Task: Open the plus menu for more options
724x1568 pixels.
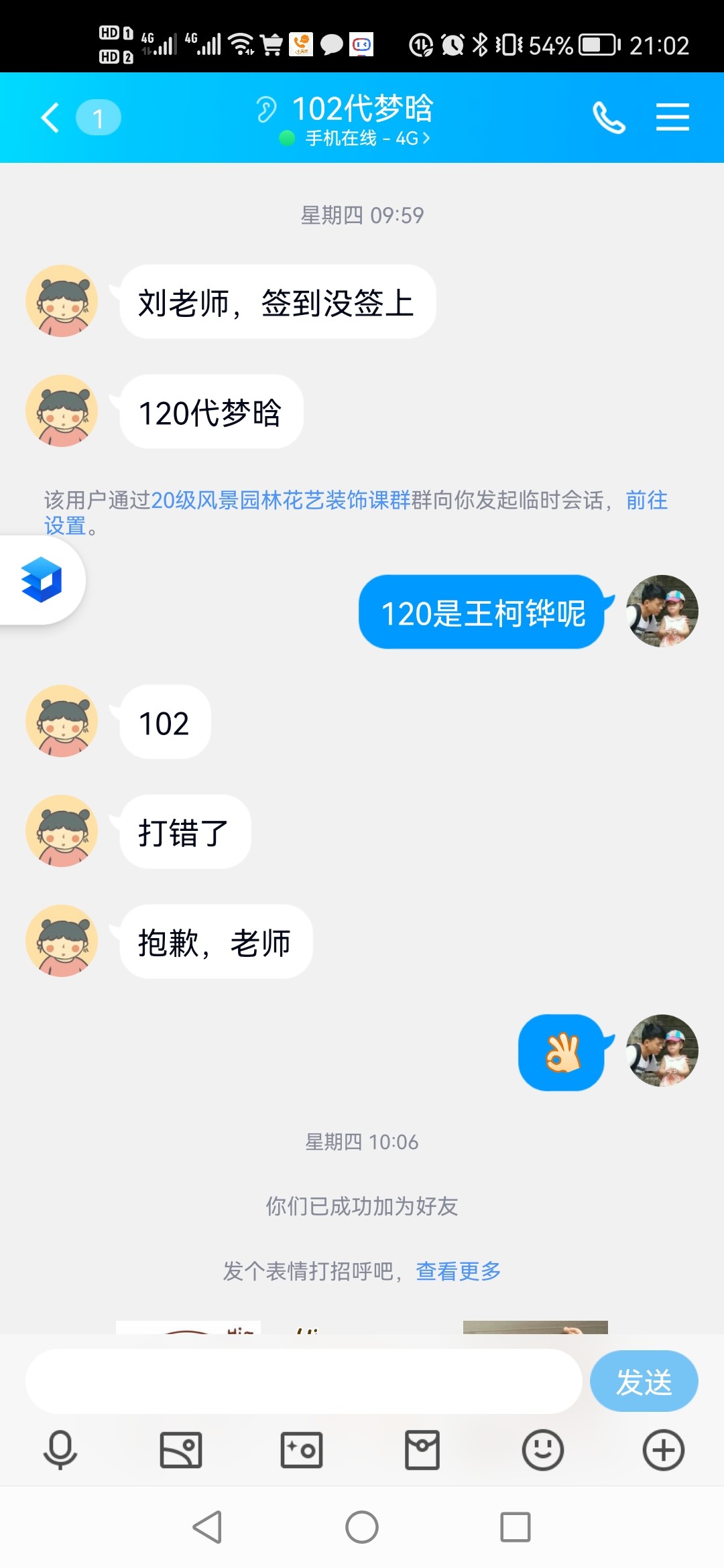Action: coord(663,1450)
